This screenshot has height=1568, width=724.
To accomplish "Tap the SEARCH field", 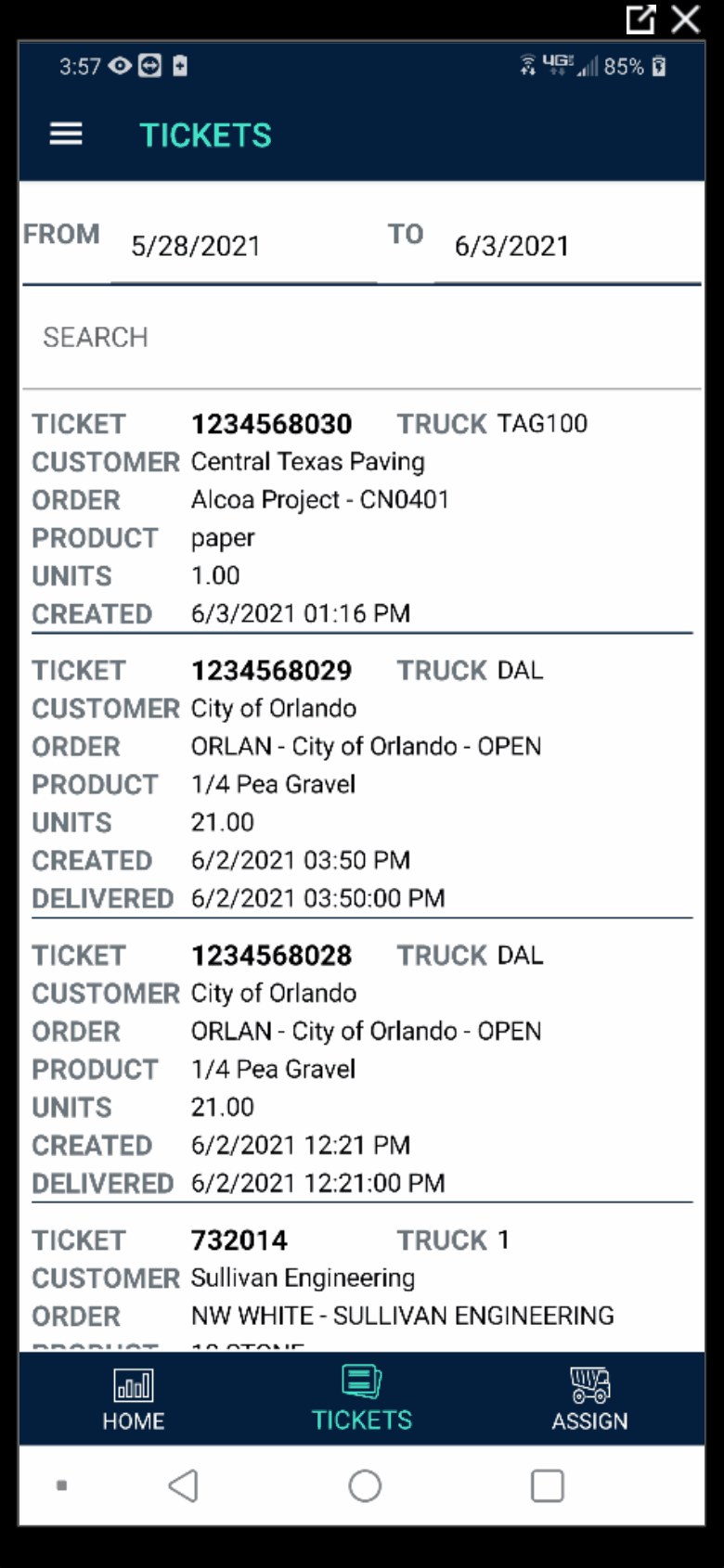I will [x=362, y=337].
